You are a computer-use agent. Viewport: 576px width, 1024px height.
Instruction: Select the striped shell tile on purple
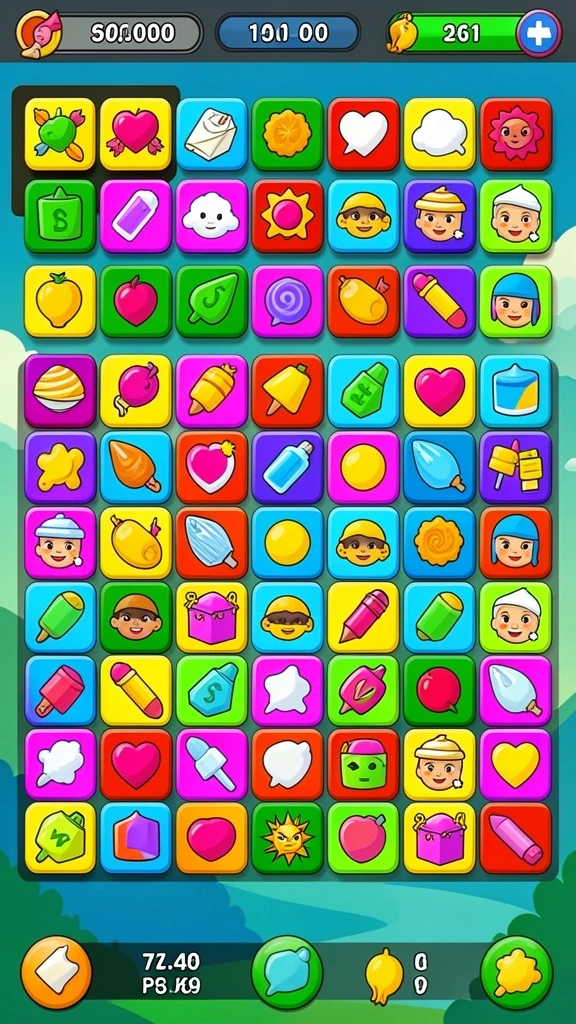point(60,391)
